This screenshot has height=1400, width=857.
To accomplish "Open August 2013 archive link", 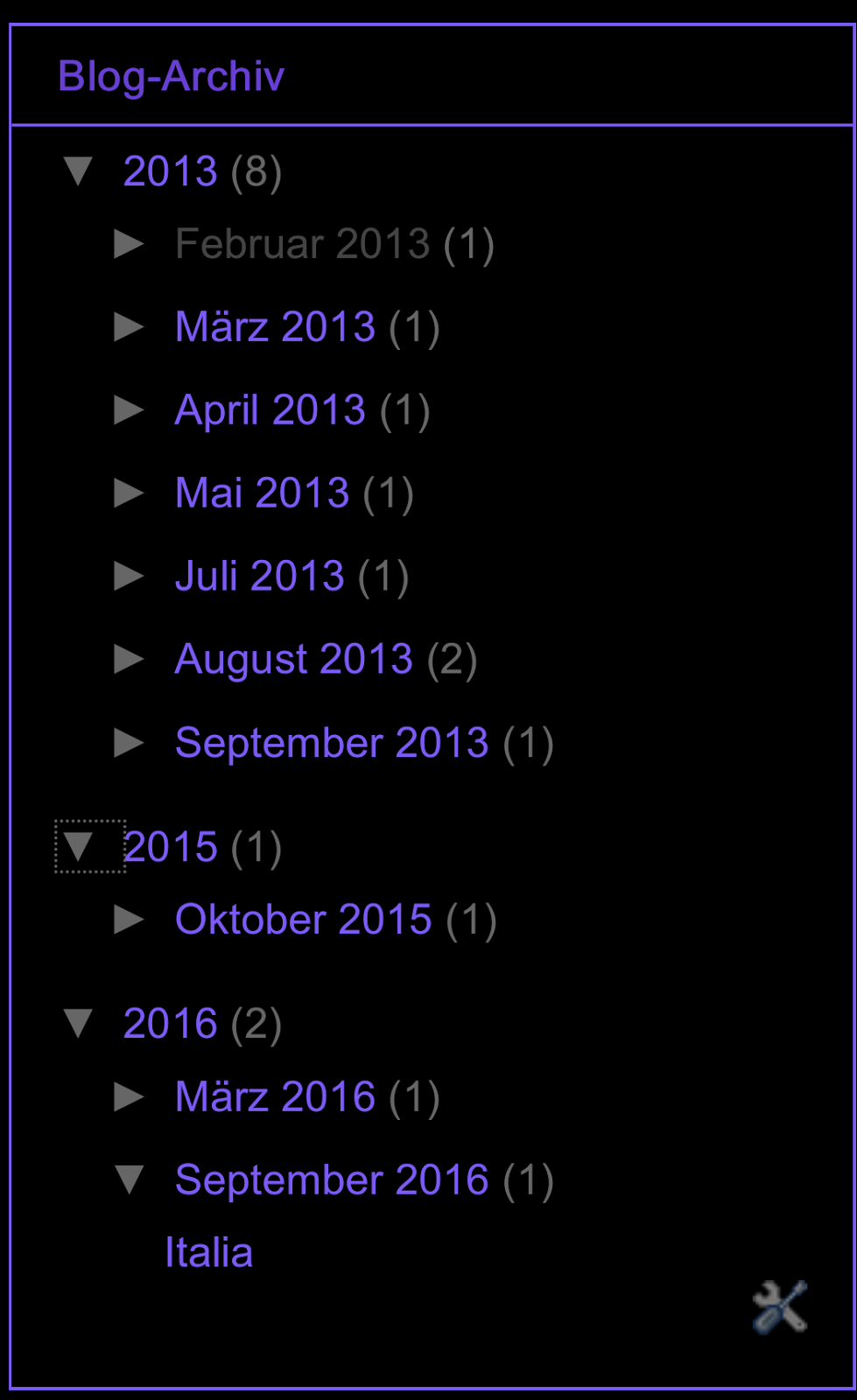I will (293, 659).
